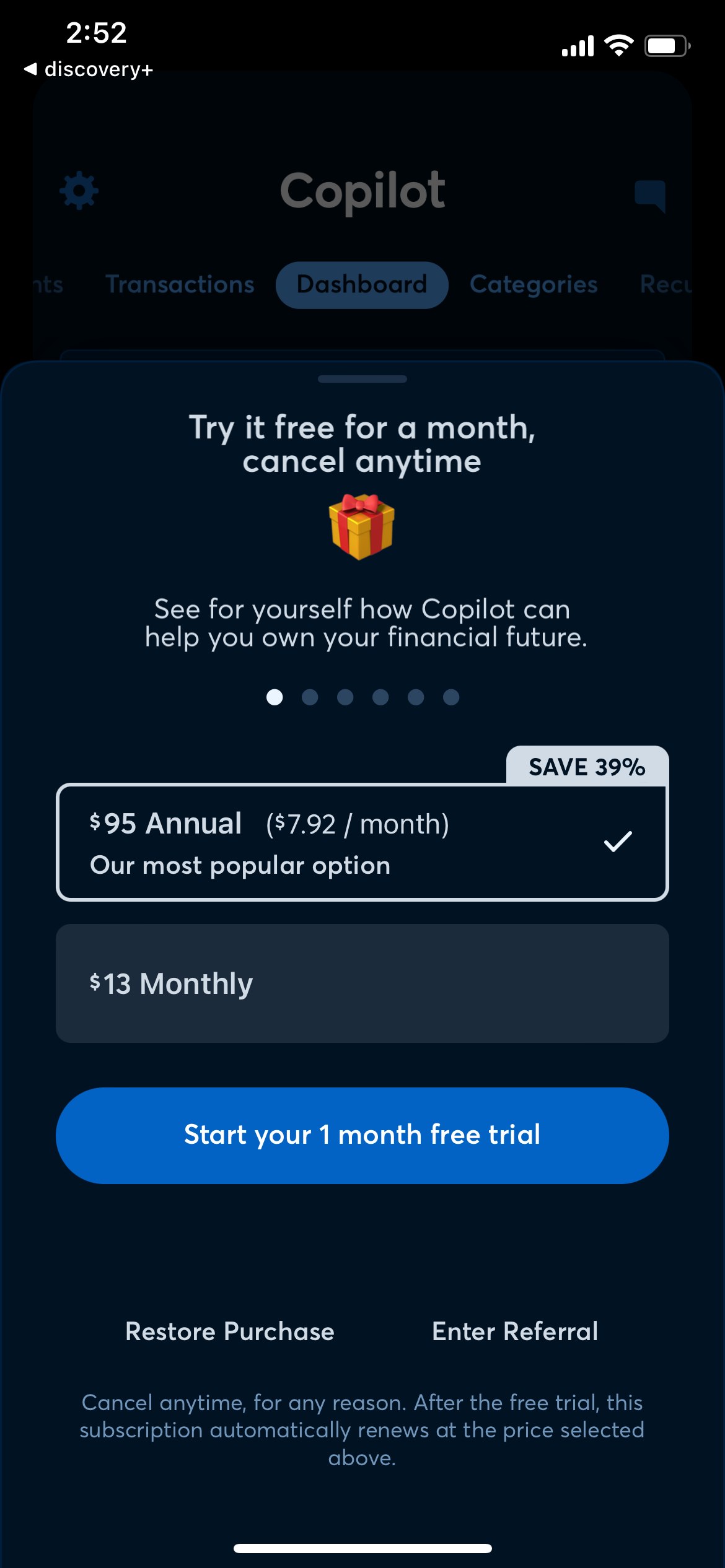Tap the Wi-Fi indicator in status bar
The height and width of the screenshot is (1568, 725).
point(619,44)
